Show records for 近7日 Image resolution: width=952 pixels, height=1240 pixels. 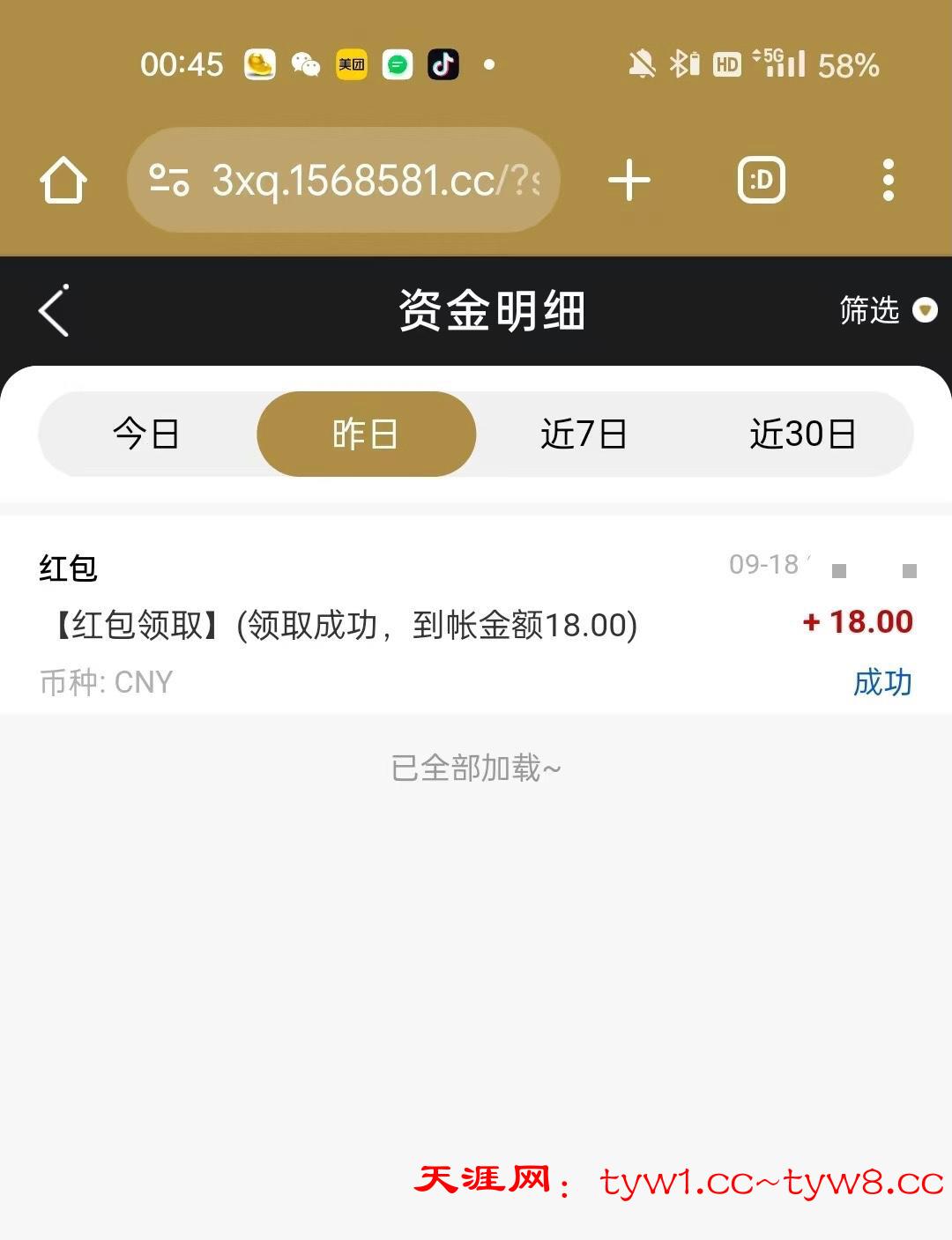coord(584,434)
